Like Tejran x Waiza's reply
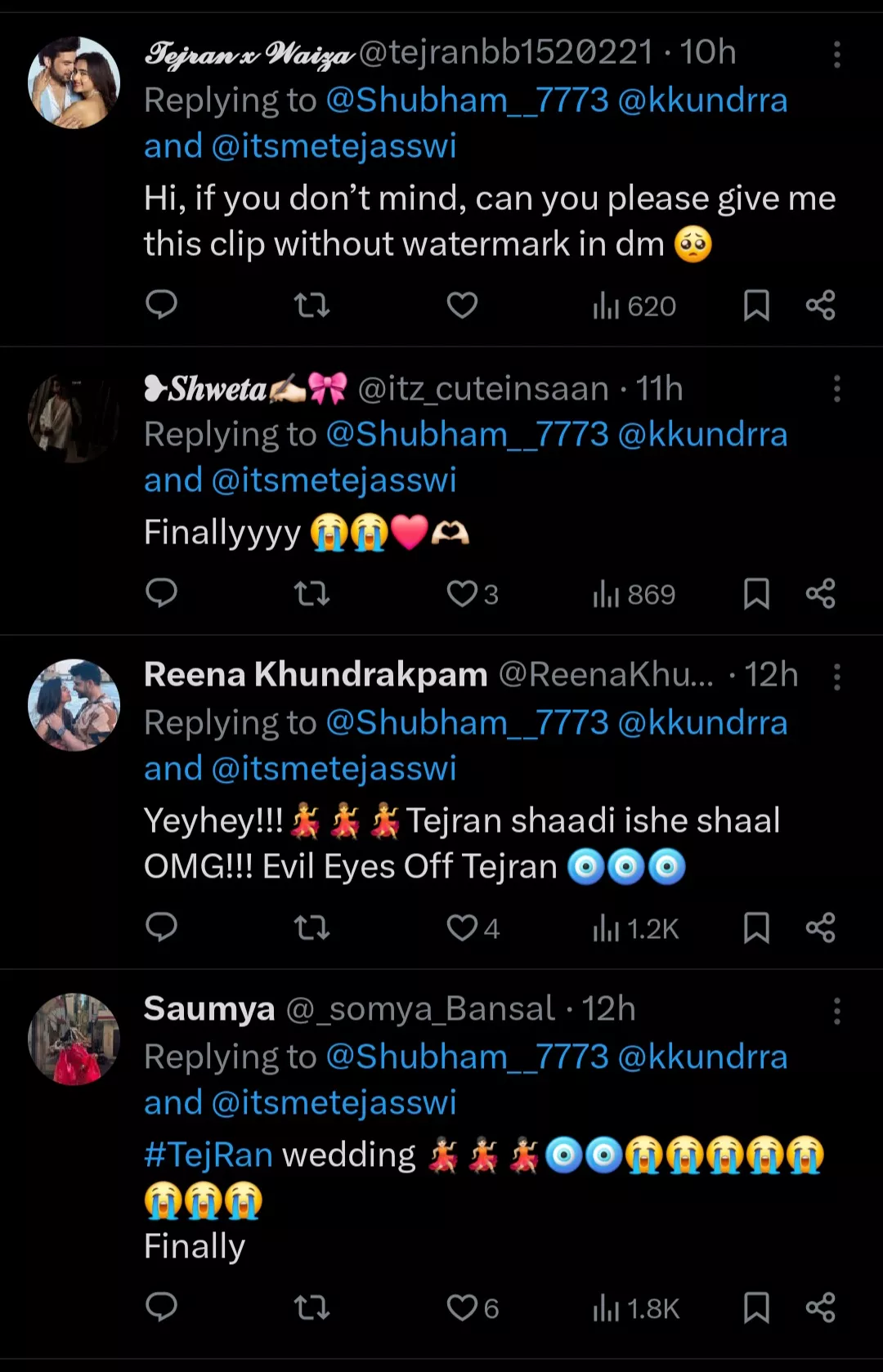 pos(462,305)
